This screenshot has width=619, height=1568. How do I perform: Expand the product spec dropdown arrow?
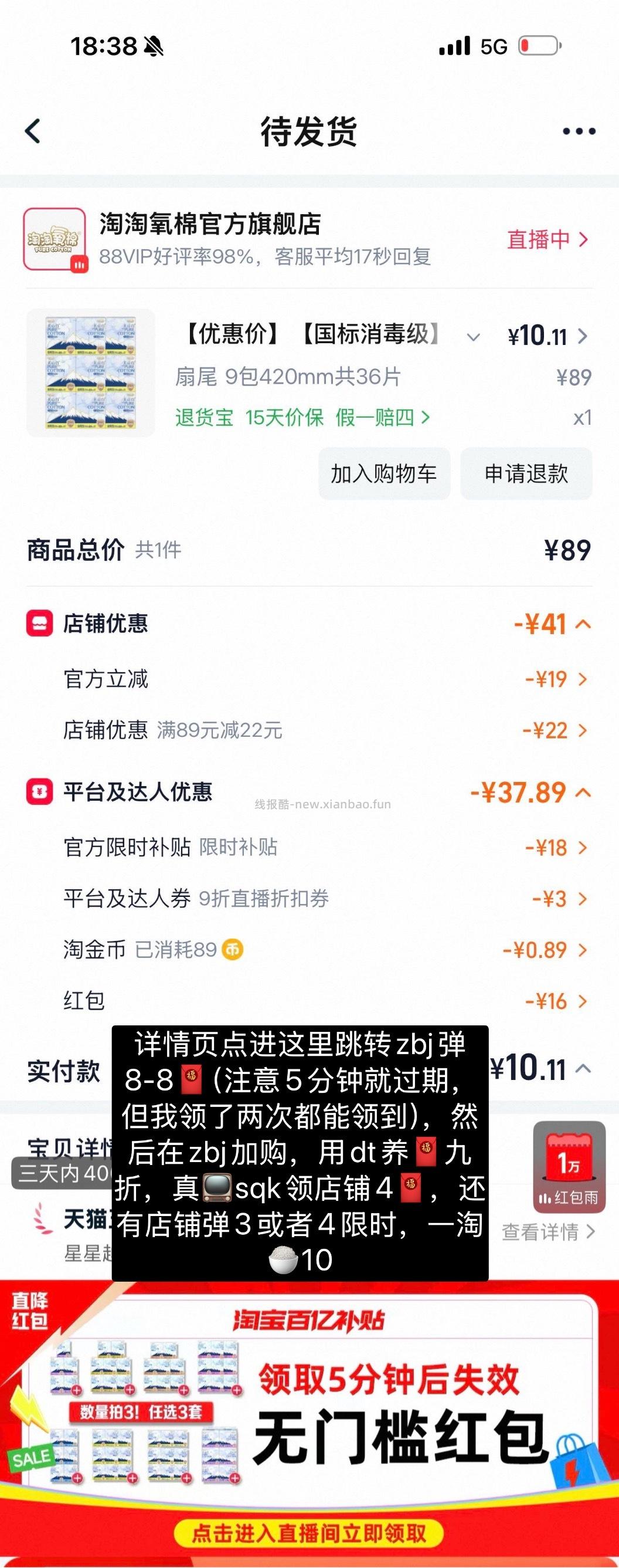click(472, 336)
